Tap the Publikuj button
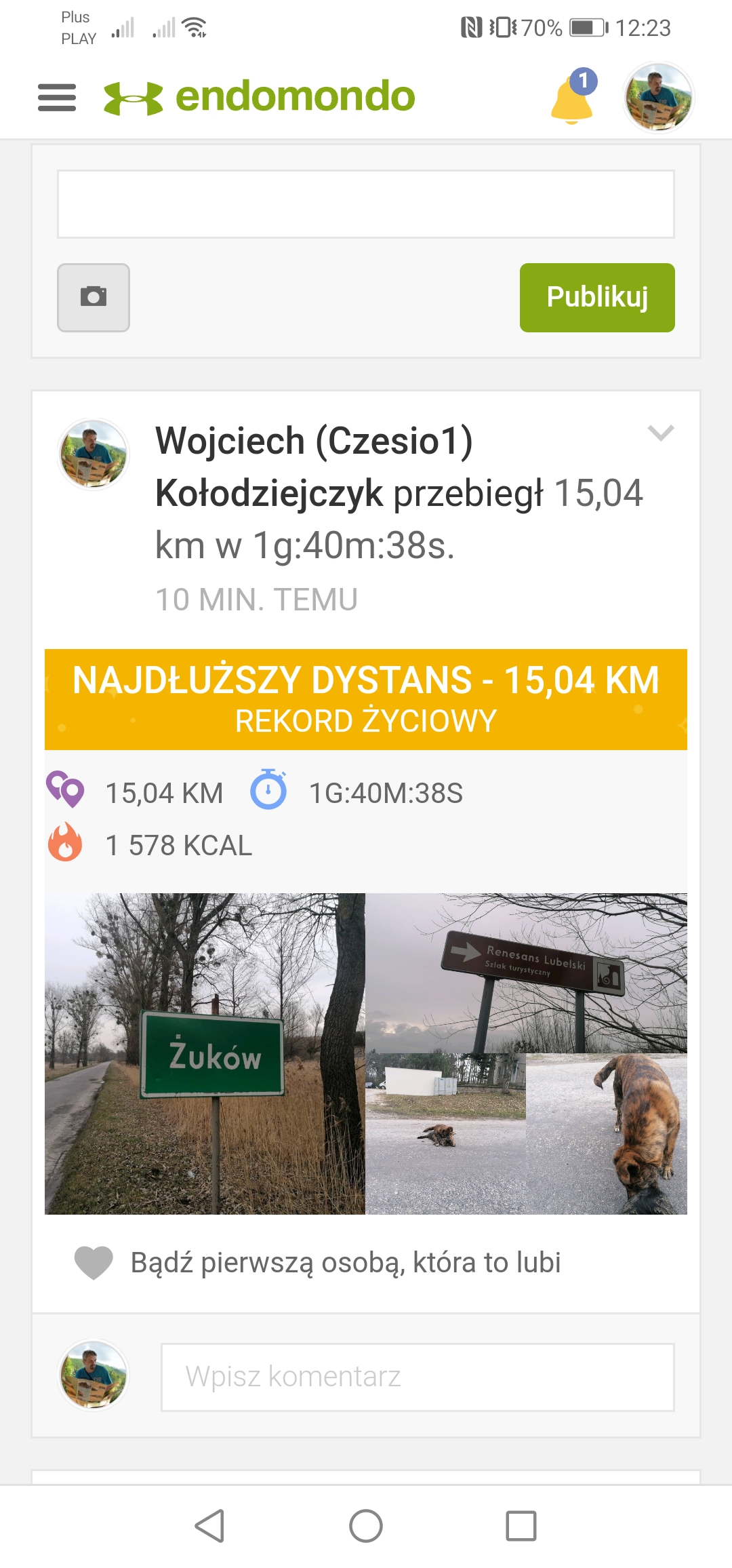The image size is (732, 1568). pyautogui.click(x=597, y=298)
